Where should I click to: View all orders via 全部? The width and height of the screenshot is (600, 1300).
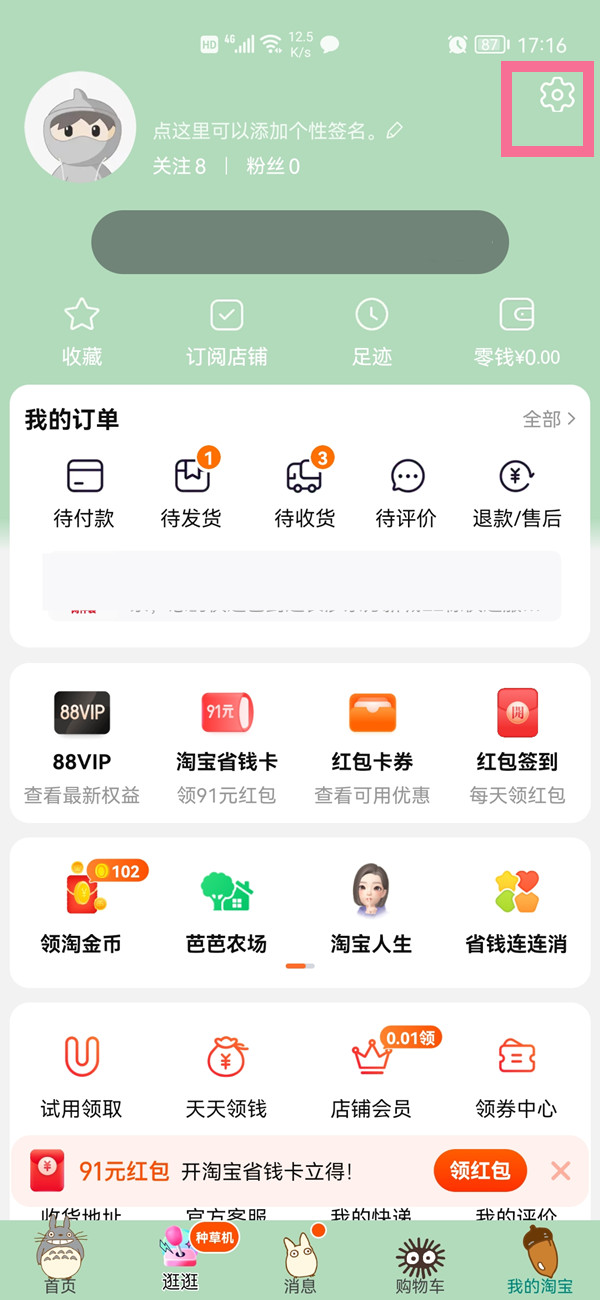click(x=549, y=419)
